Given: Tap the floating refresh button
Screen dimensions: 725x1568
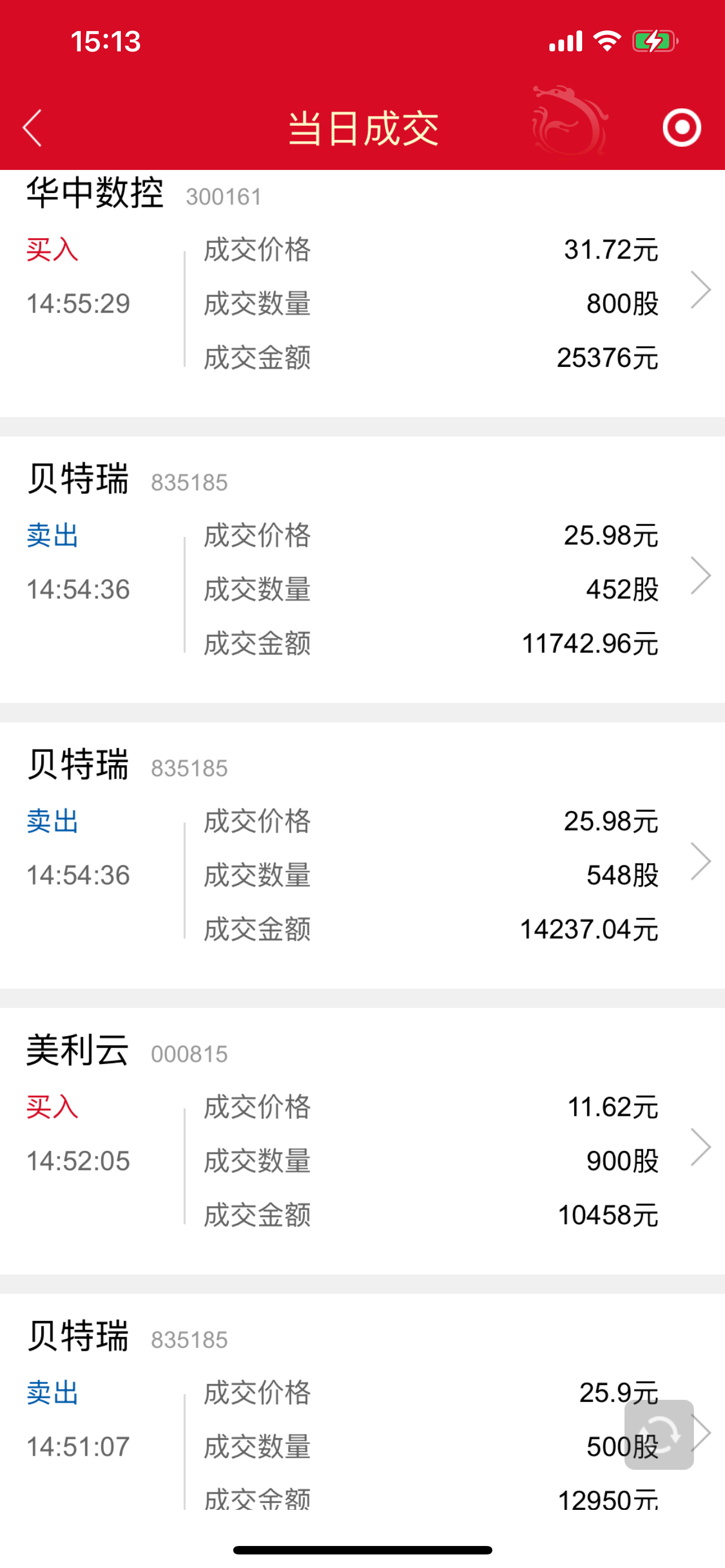Looking at the screenshot, I should point(658,1434).
